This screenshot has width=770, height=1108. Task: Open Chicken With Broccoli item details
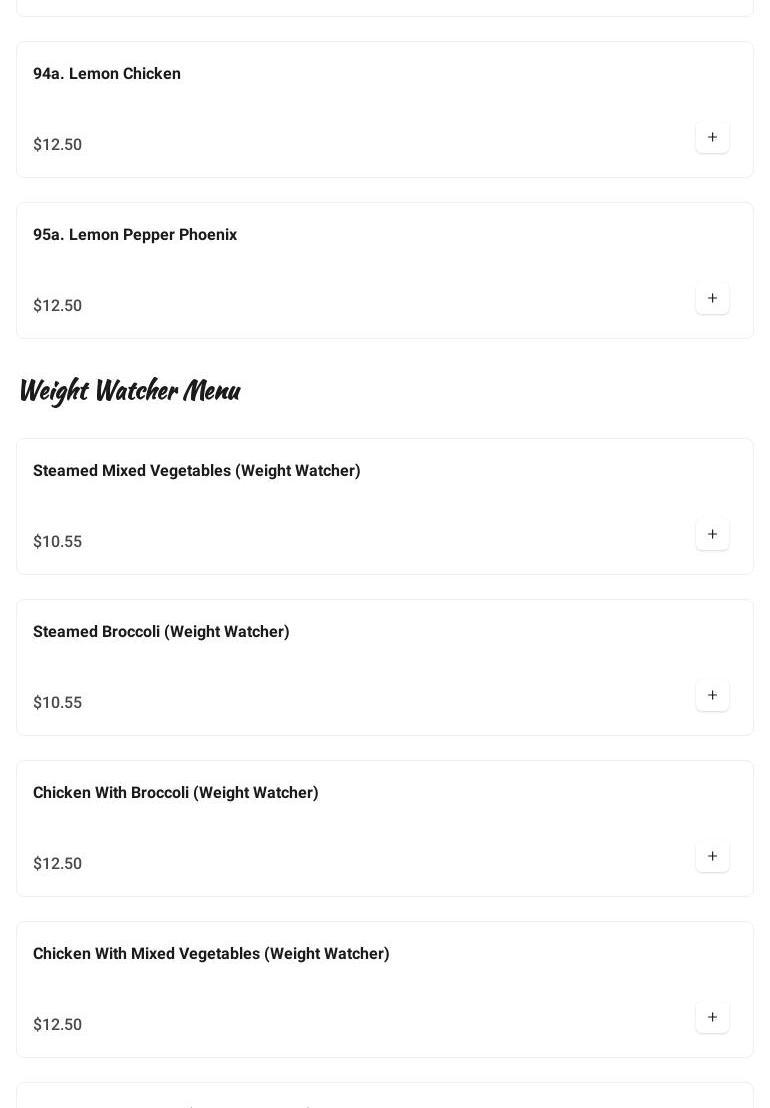176,793
